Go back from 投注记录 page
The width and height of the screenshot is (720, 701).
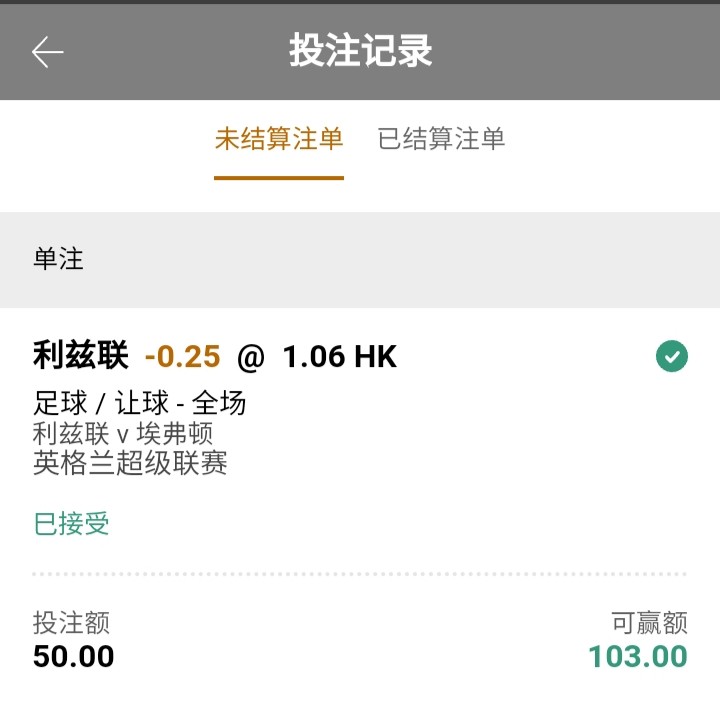tap(47, 52)
